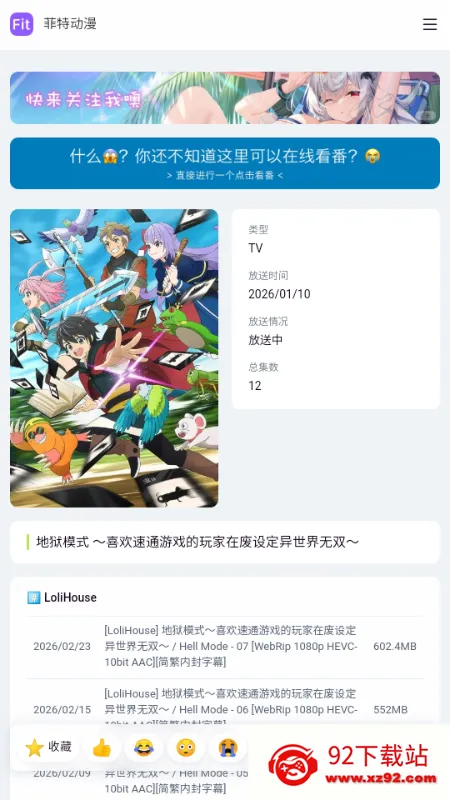Open the Hell Mode - 06 LoliHouse release
This screenshot has width=450, height=800.
(231, 709)
